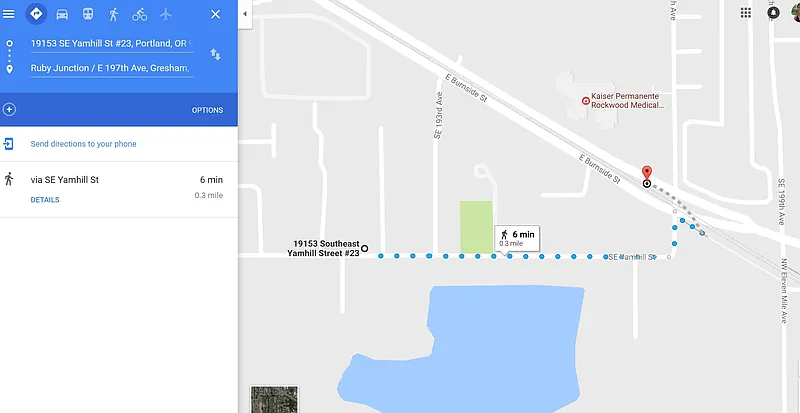800x413 pixels.
Task: Tap the red destination pin
Action: click(646, 174)
